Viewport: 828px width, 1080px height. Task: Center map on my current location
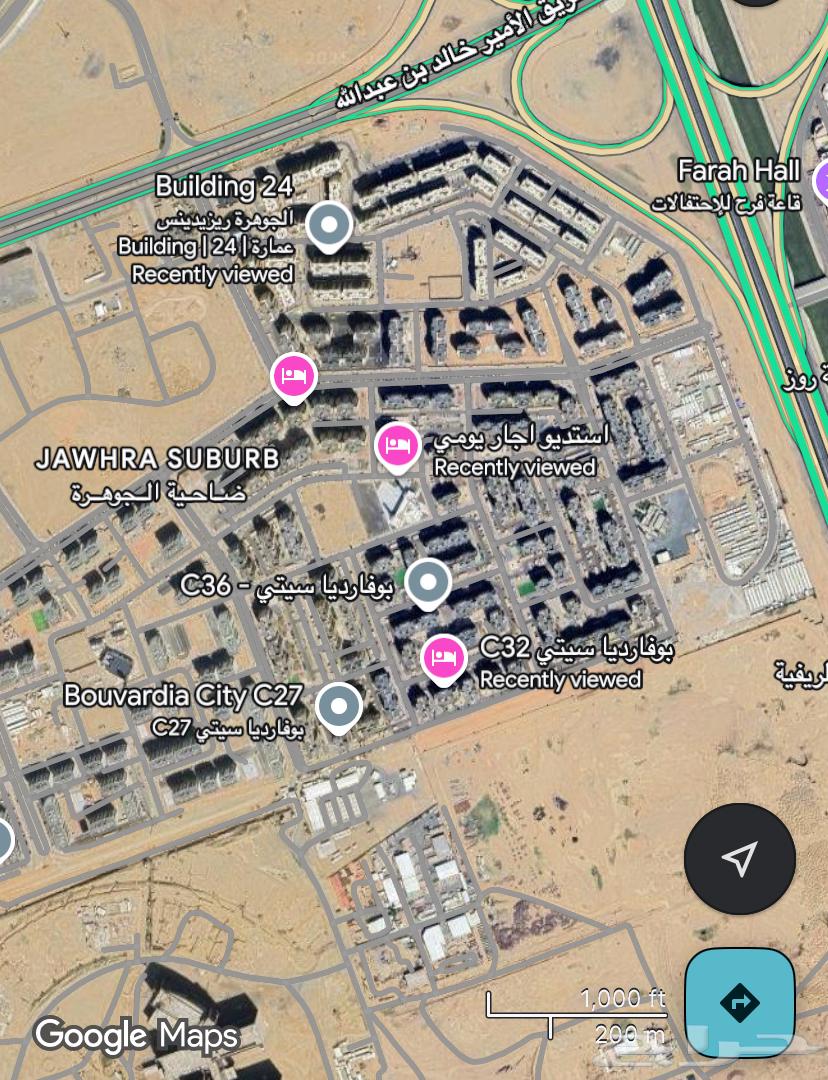pos(739,858)
